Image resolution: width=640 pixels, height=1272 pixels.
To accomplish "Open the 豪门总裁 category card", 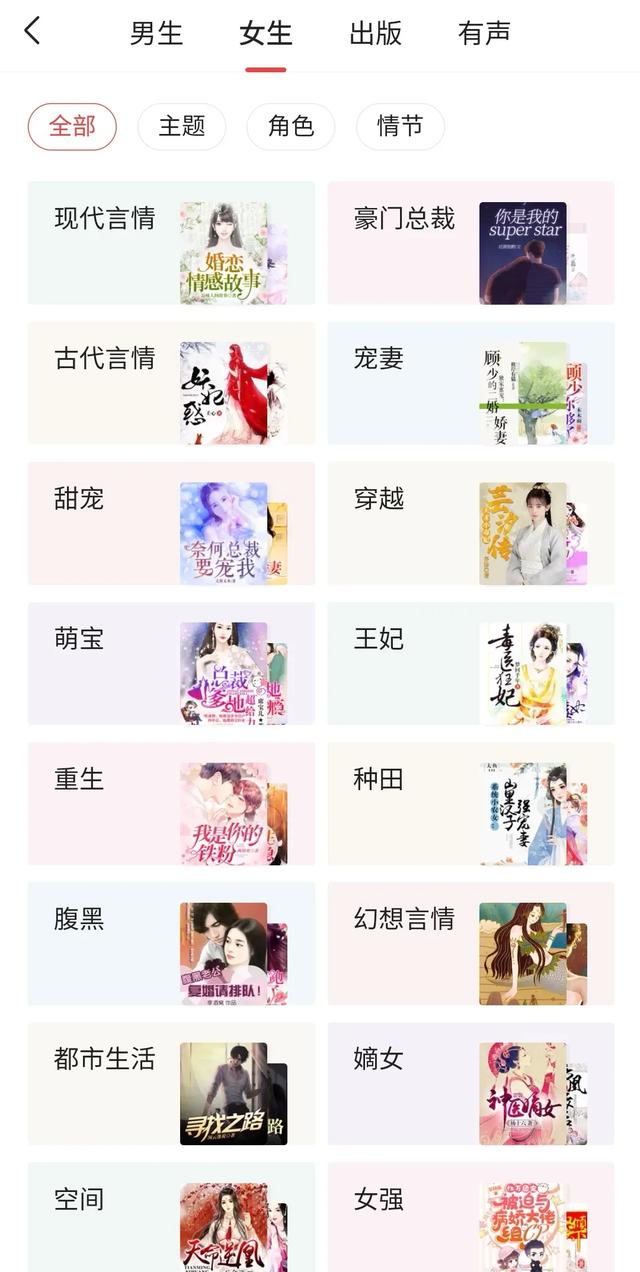I will pos(471,243).
